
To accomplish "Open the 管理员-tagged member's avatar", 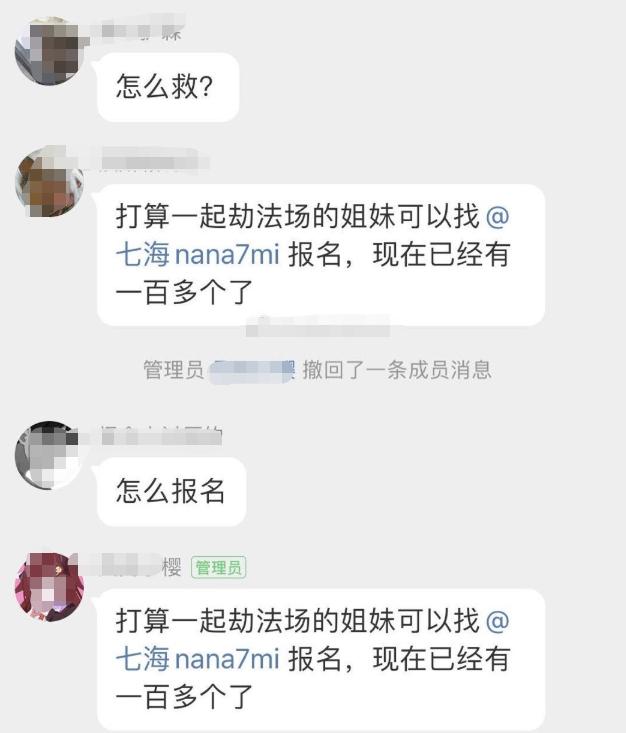I will click(49, 587).
